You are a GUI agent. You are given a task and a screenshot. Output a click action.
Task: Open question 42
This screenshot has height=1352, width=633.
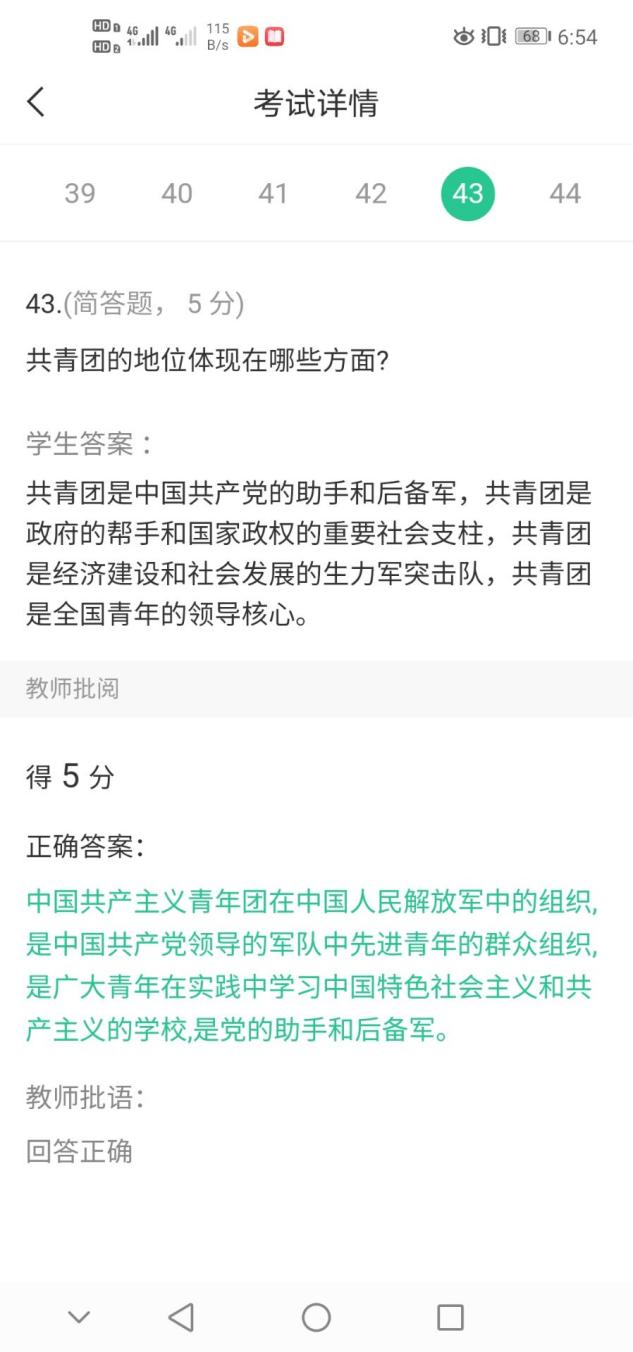point(371,193)
